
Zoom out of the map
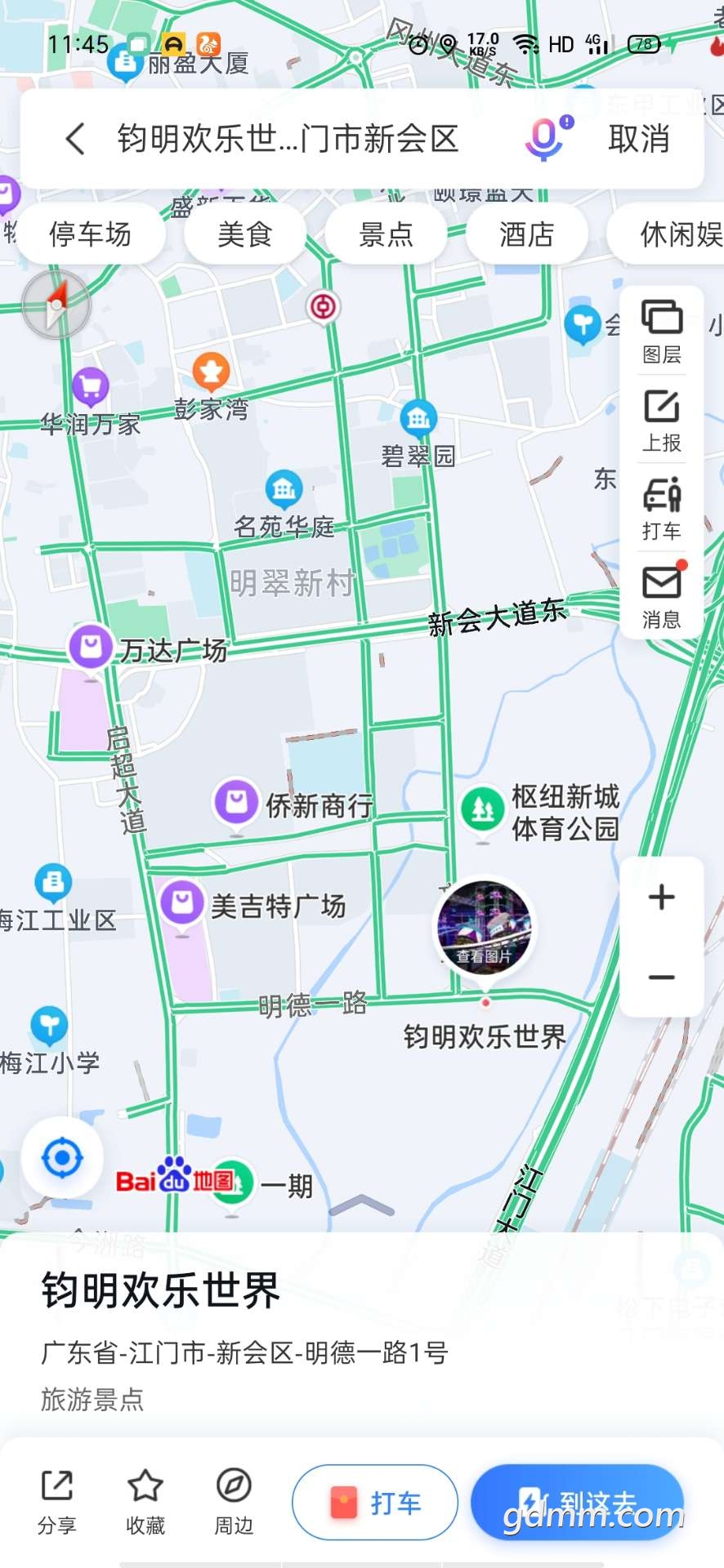tap(661, 978)
